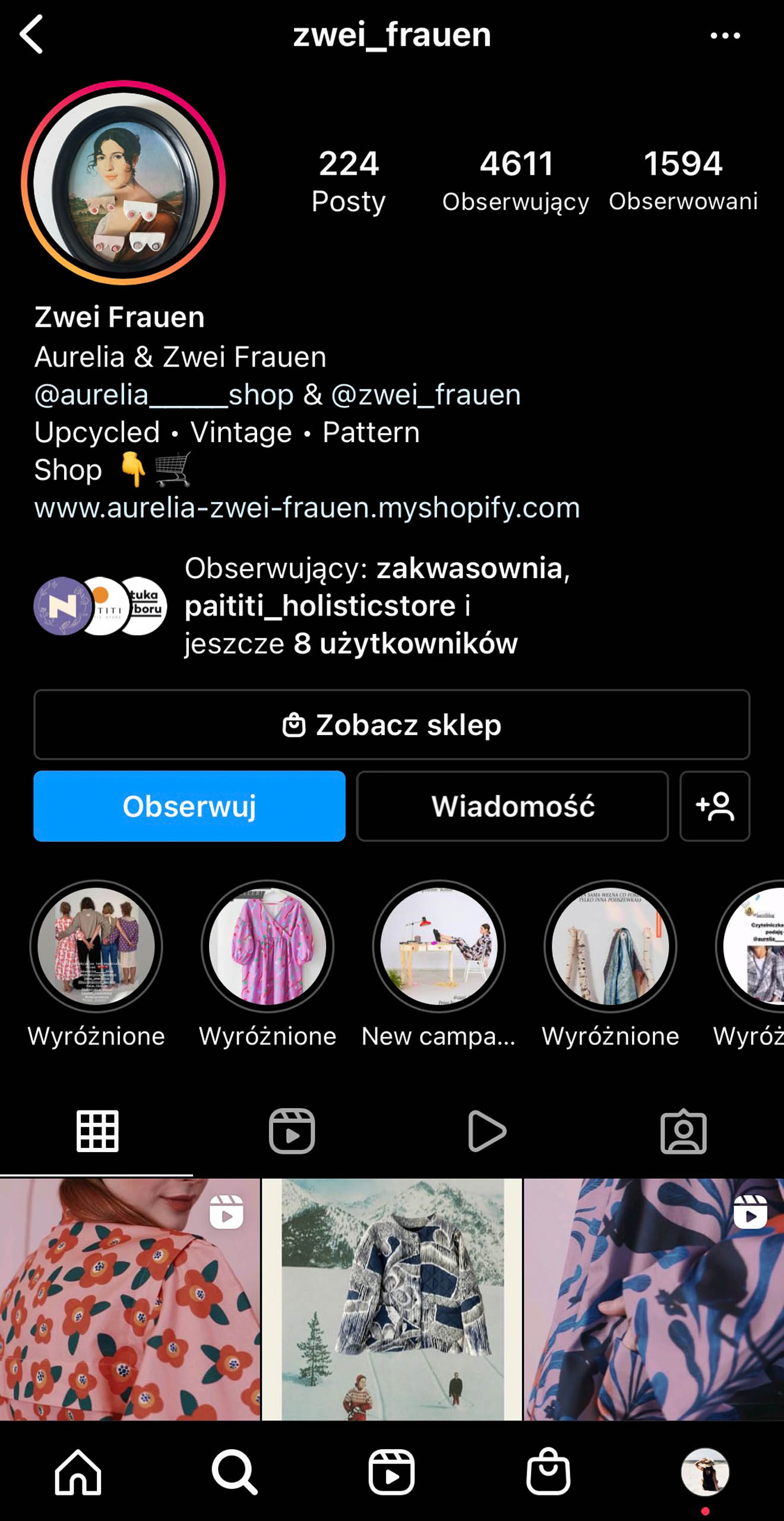Go to the Home feed
This screenshot has height=1521, width=784.
(78, 1472)
